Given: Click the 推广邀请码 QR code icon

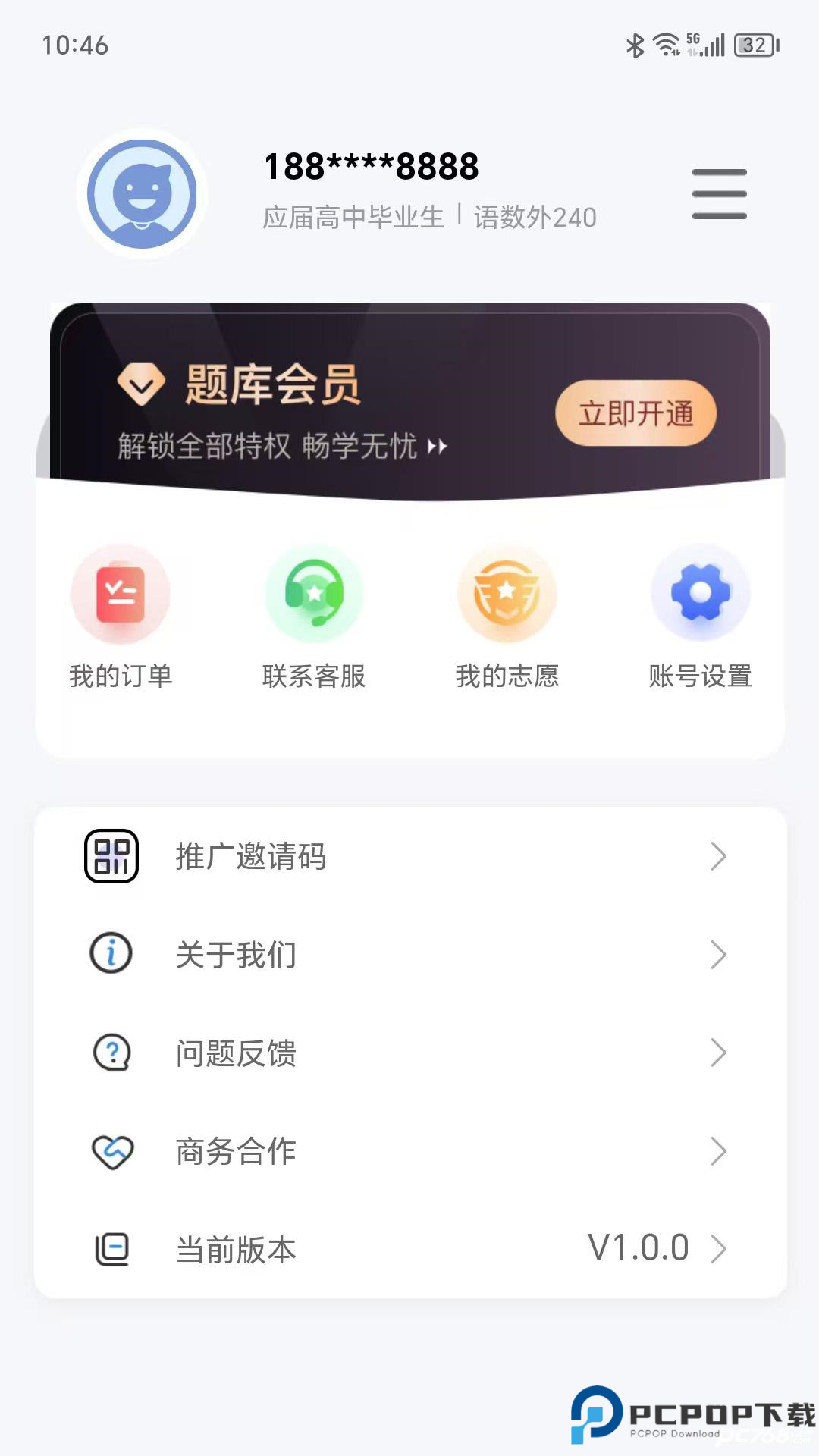Looking at the screenshot, I should tap(111, 857).
